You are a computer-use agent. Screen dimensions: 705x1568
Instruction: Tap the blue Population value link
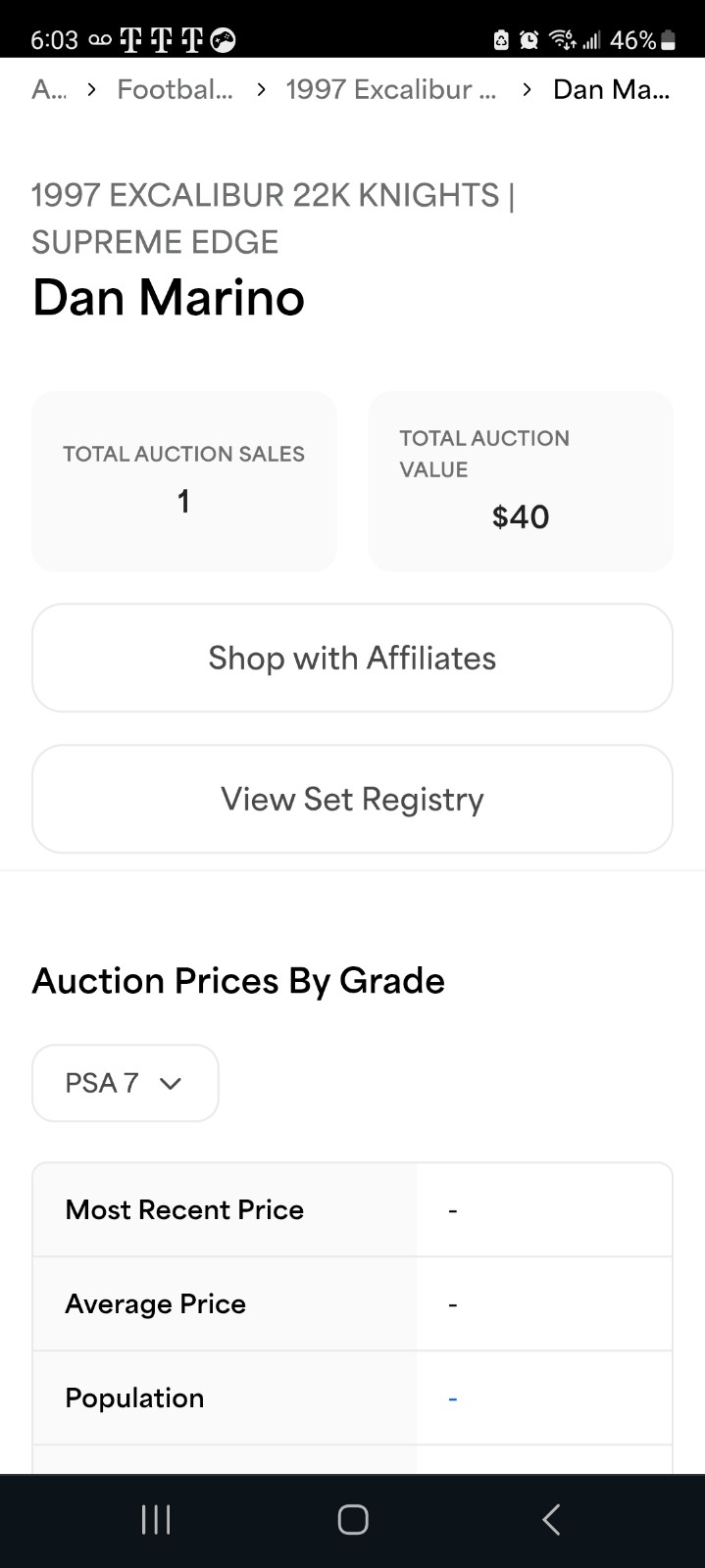pyautogui.click(x=453, y=1398)
